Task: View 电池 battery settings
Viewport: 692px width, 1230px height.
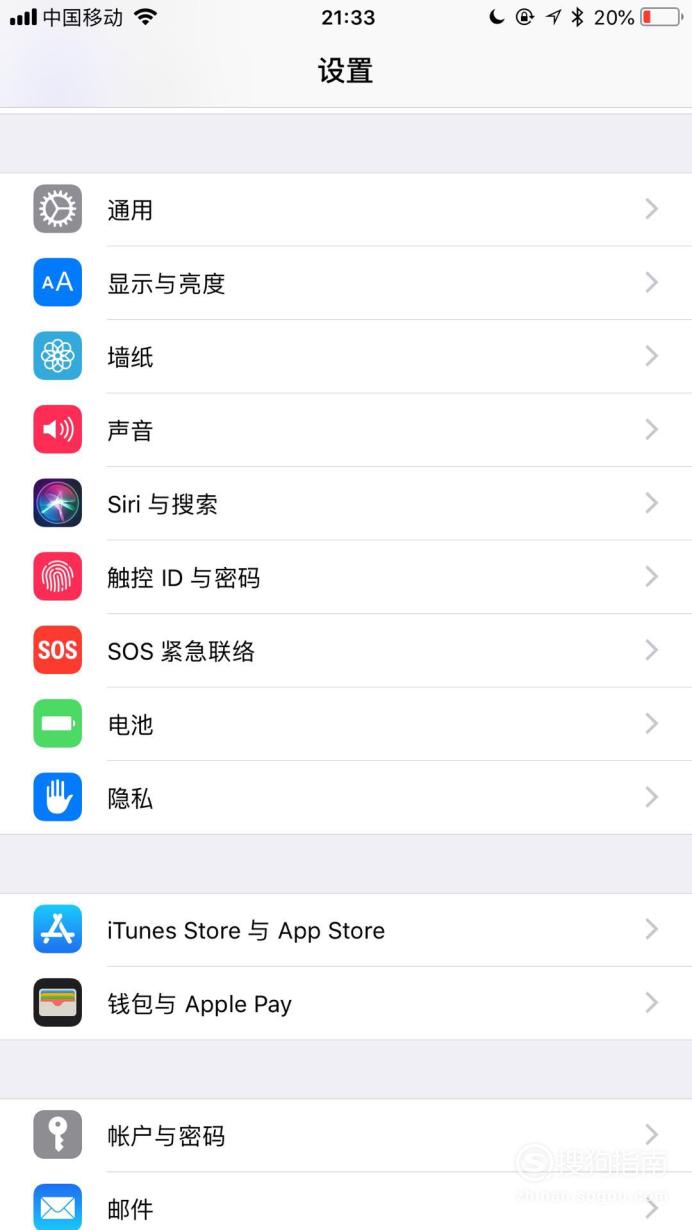Action: click(346, 724)
